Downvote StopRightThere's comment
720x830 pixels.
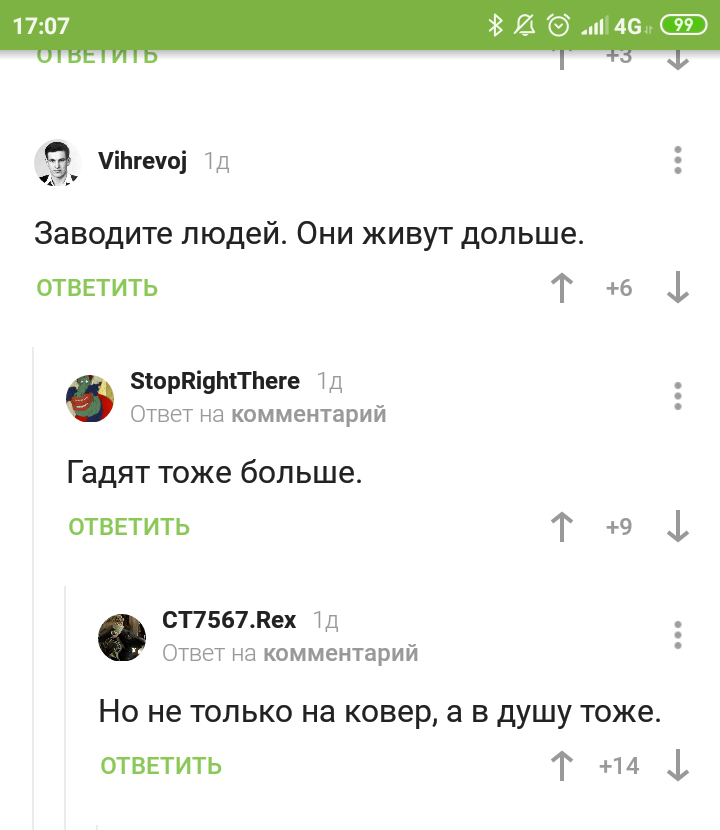click(678, 527)
